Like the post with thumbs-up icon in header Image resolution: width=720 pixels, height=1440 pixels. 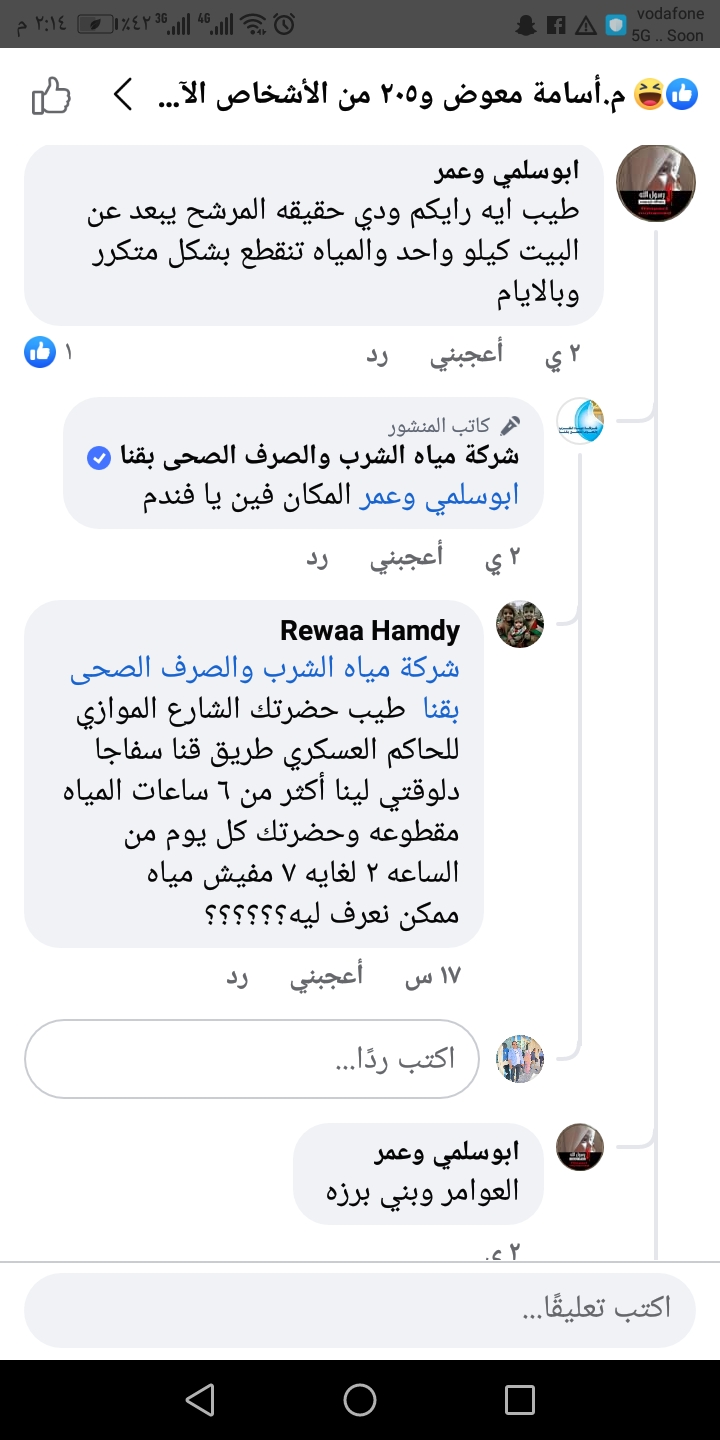click(51, 97)
